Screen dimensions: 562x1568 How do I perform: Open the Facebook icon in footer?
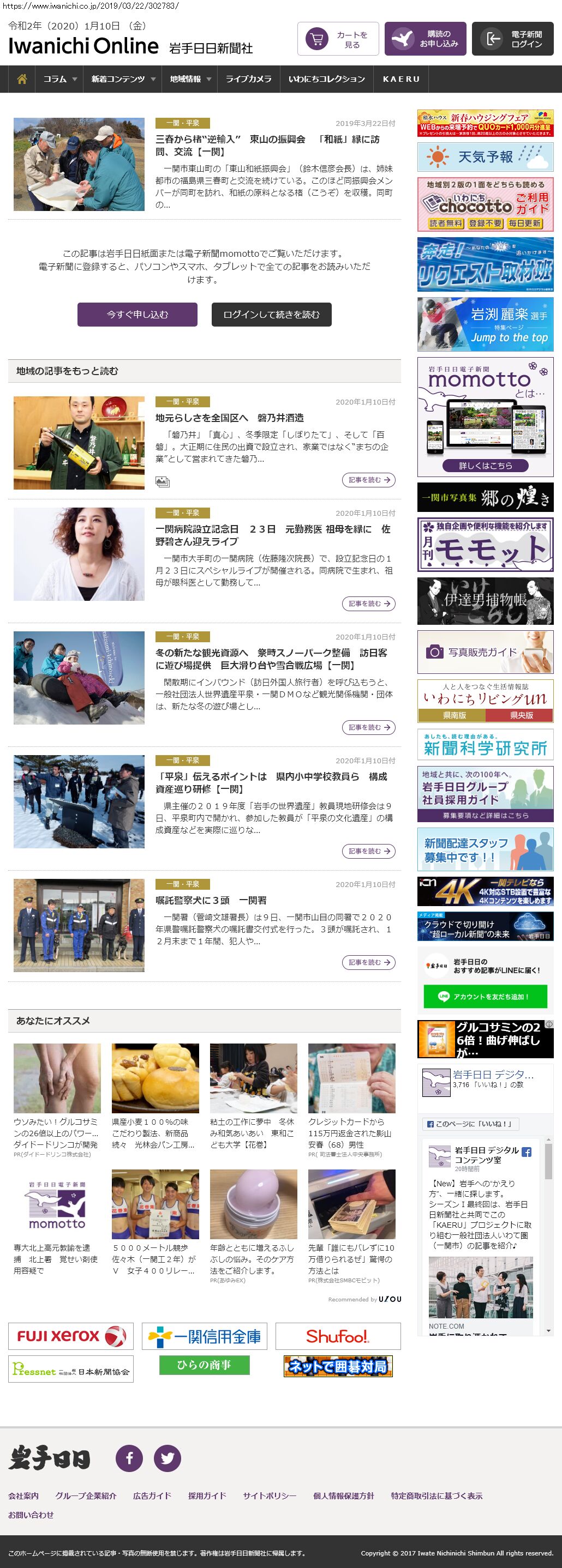pyautogui.click(x=130, y=1458)
